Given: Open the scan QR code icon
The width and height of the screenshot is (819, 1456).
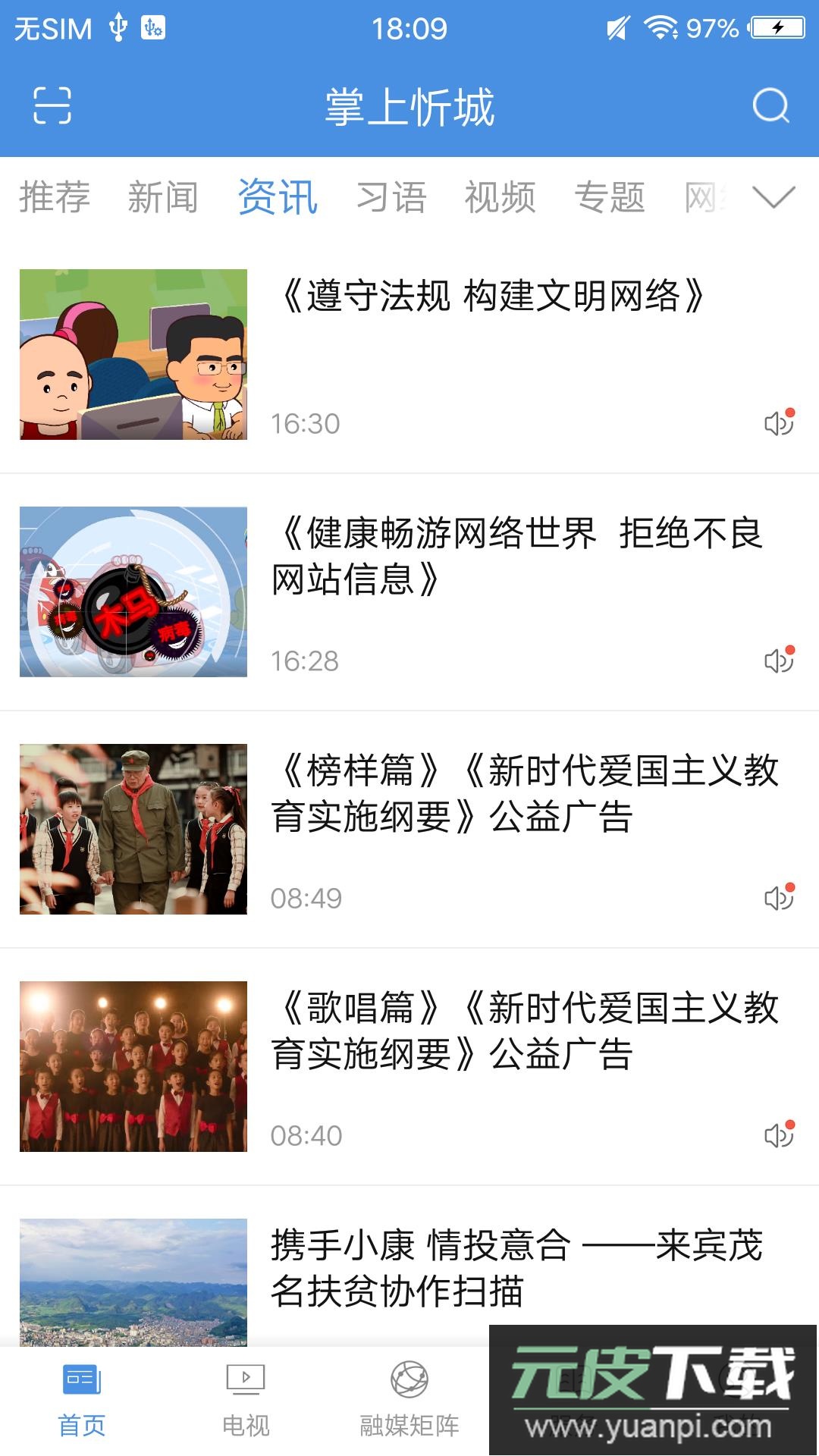Looking at the screenshot, I should 52,105.
